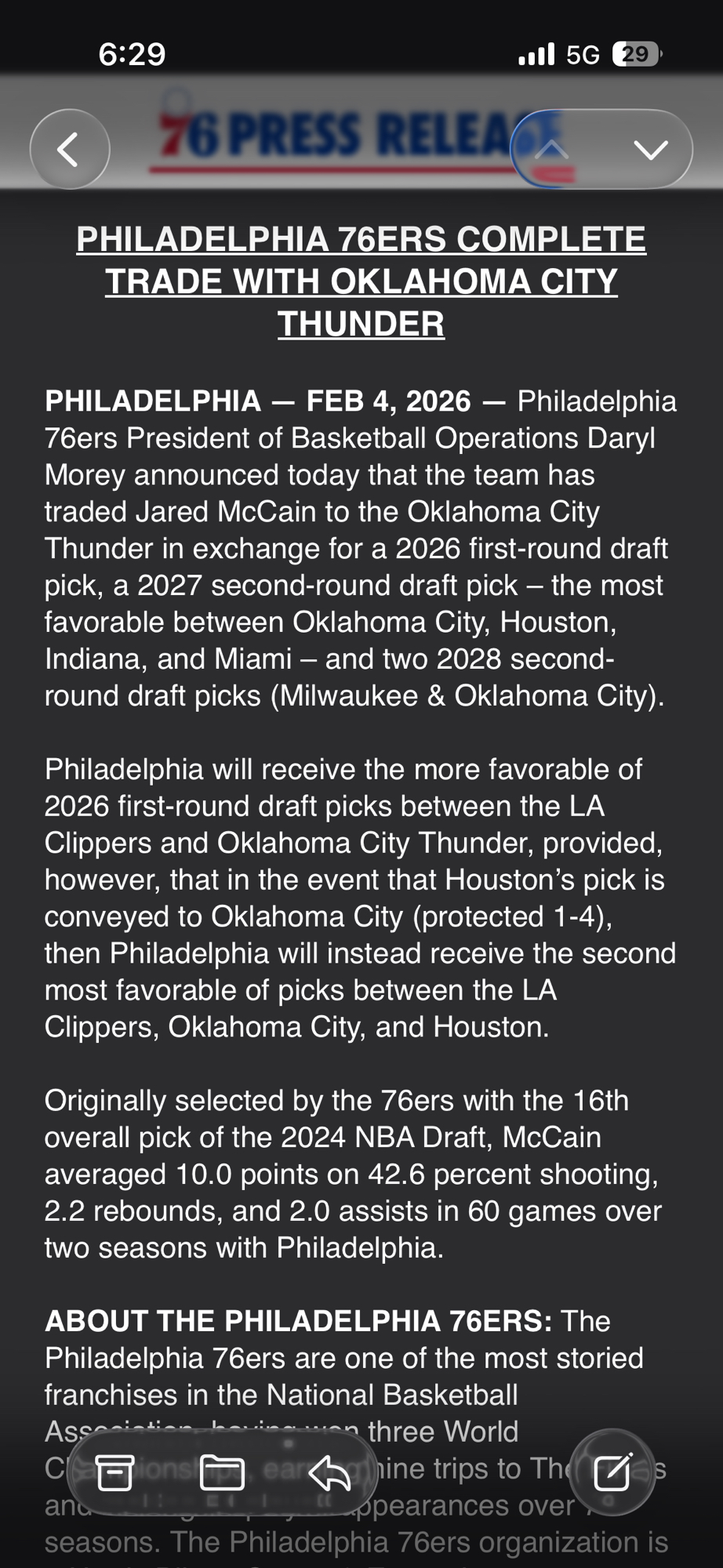Go back to the mailbox list
The height and width of the screenshot is (1568, 723).
69,149
